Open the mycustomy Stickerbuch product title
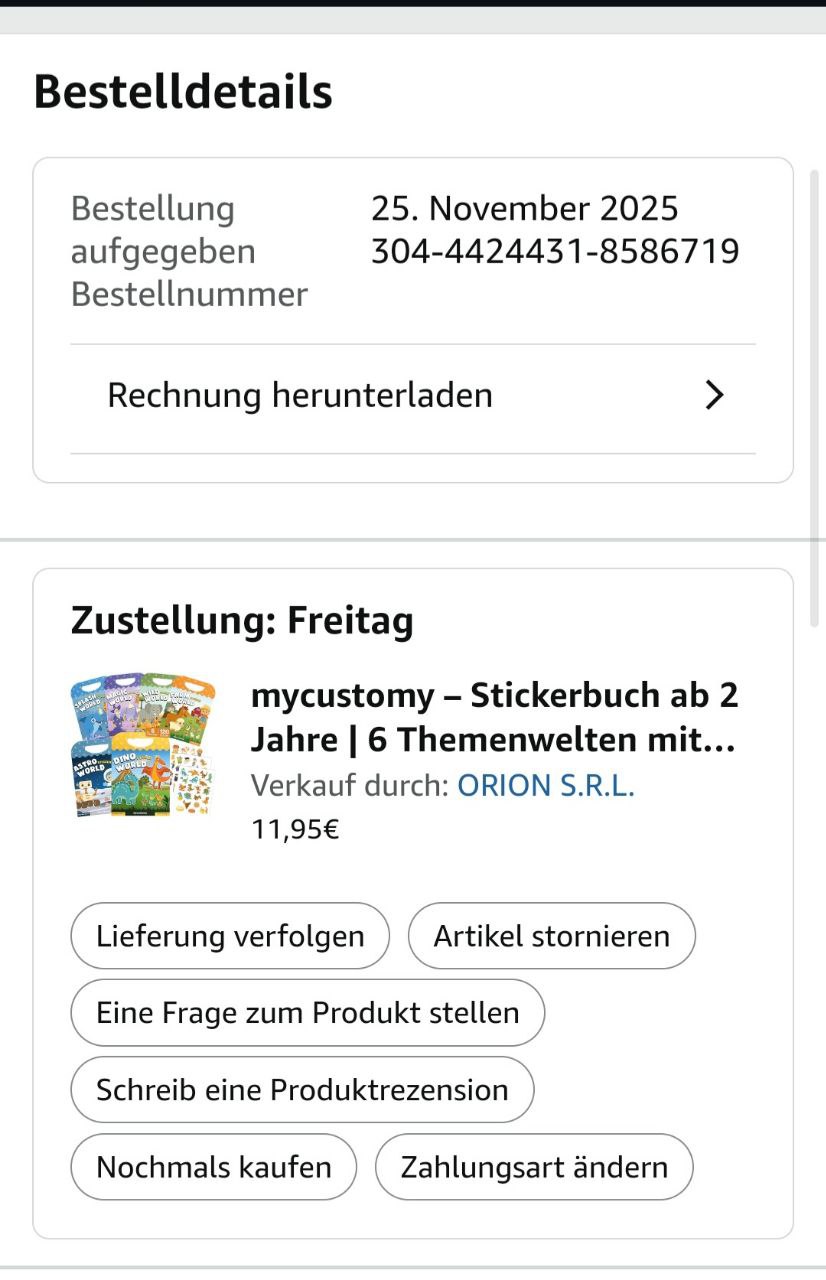 pyautogui.click(x=494, y=718)
